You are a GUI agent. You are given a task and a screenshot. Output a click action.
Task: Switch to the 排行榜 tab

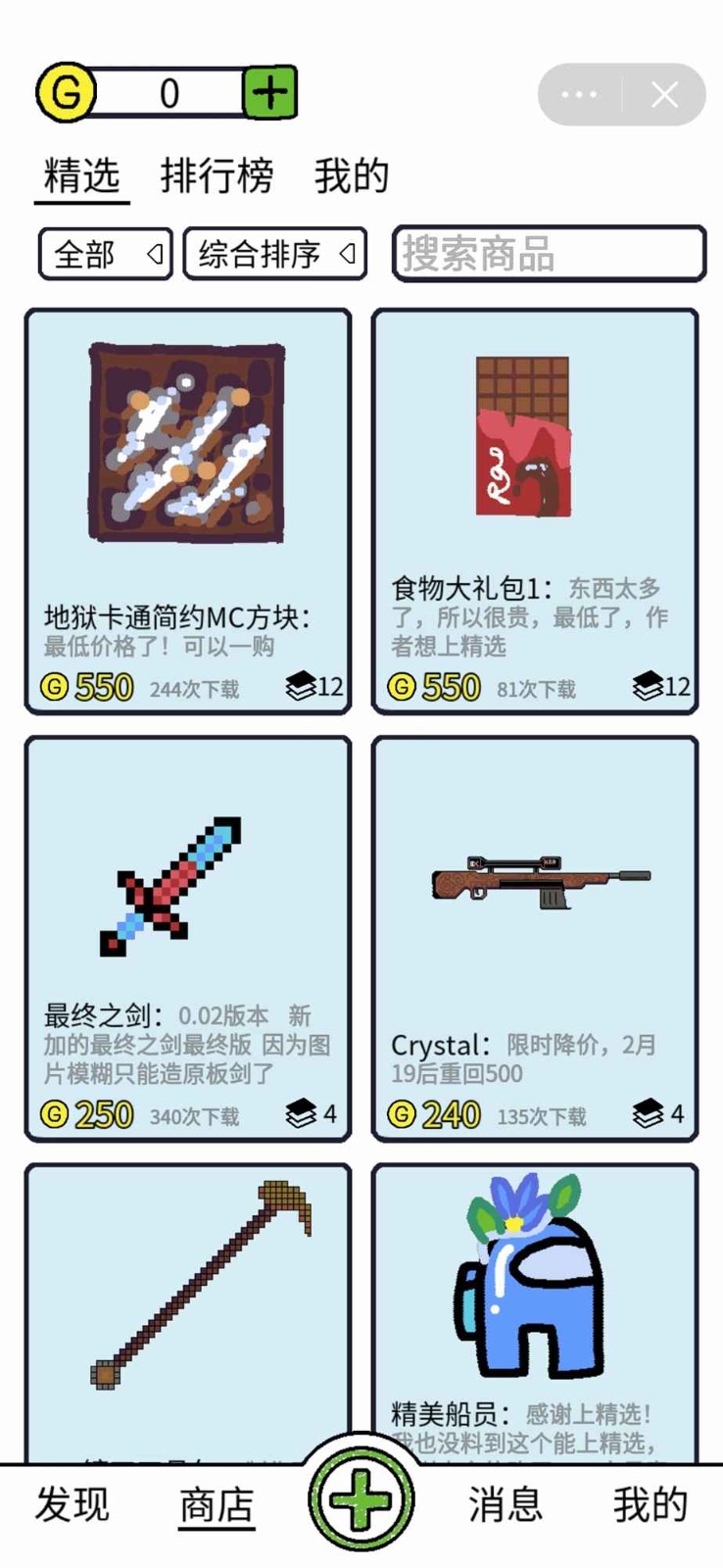217,176
